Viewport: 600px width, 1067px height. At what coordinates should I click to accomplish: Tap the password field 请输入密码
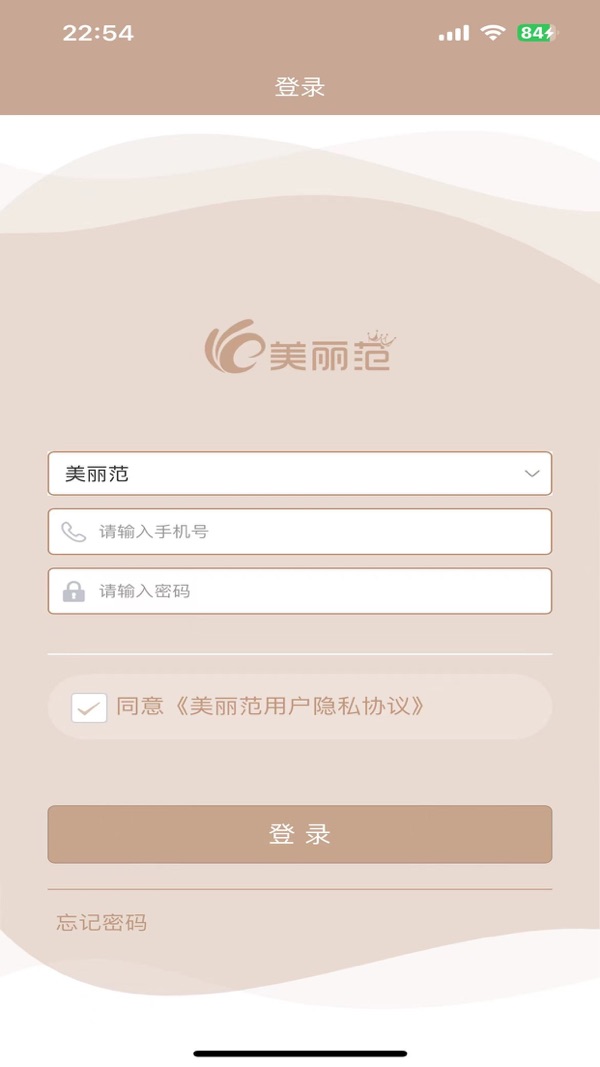[x=299, y=591]
